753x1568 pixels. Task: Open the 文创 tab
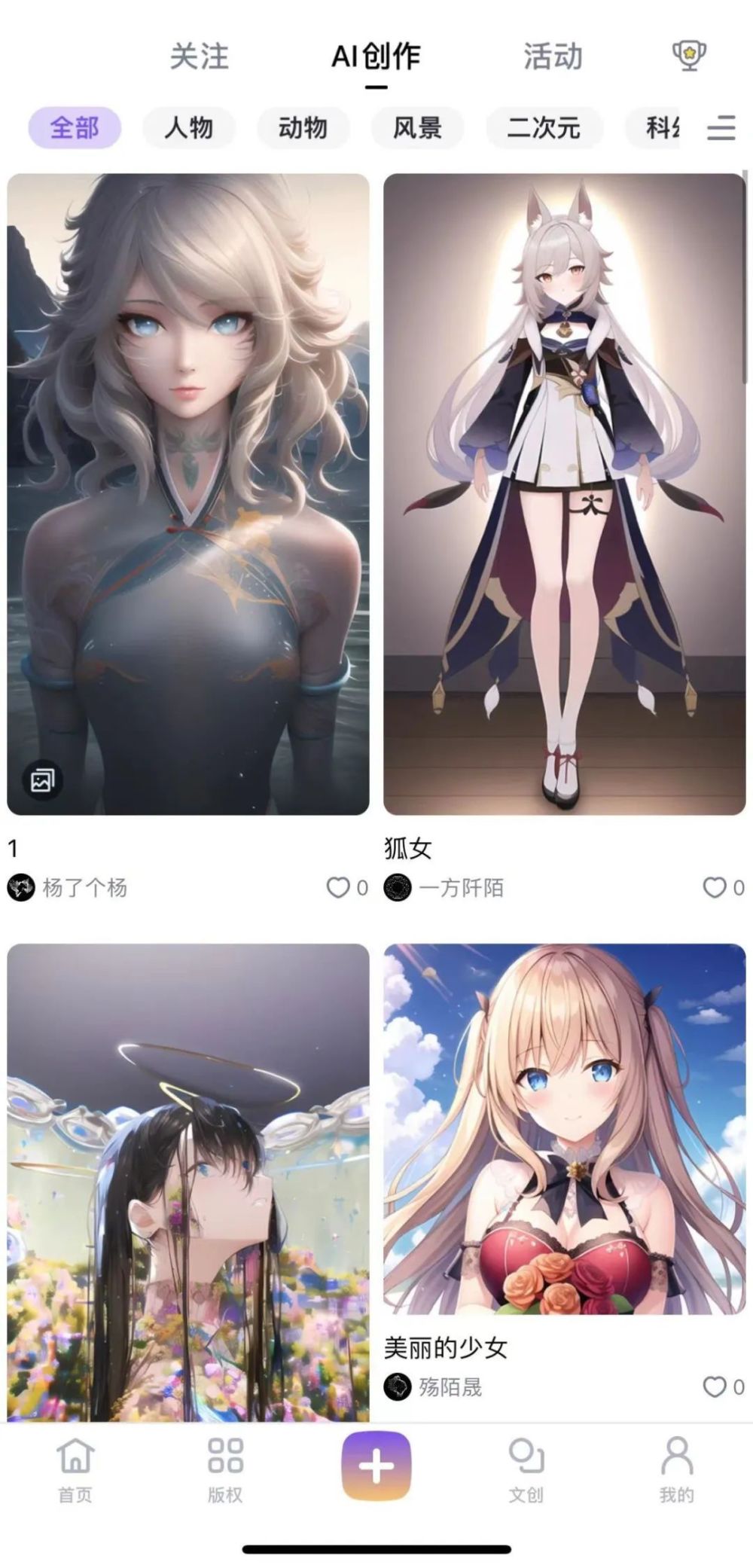526,1469
